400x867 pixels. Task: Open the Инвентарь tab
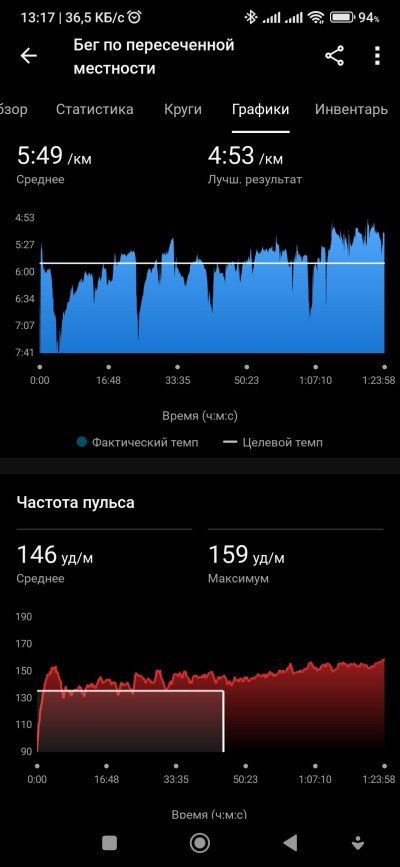pyautogui.click(x=351, y=109)
